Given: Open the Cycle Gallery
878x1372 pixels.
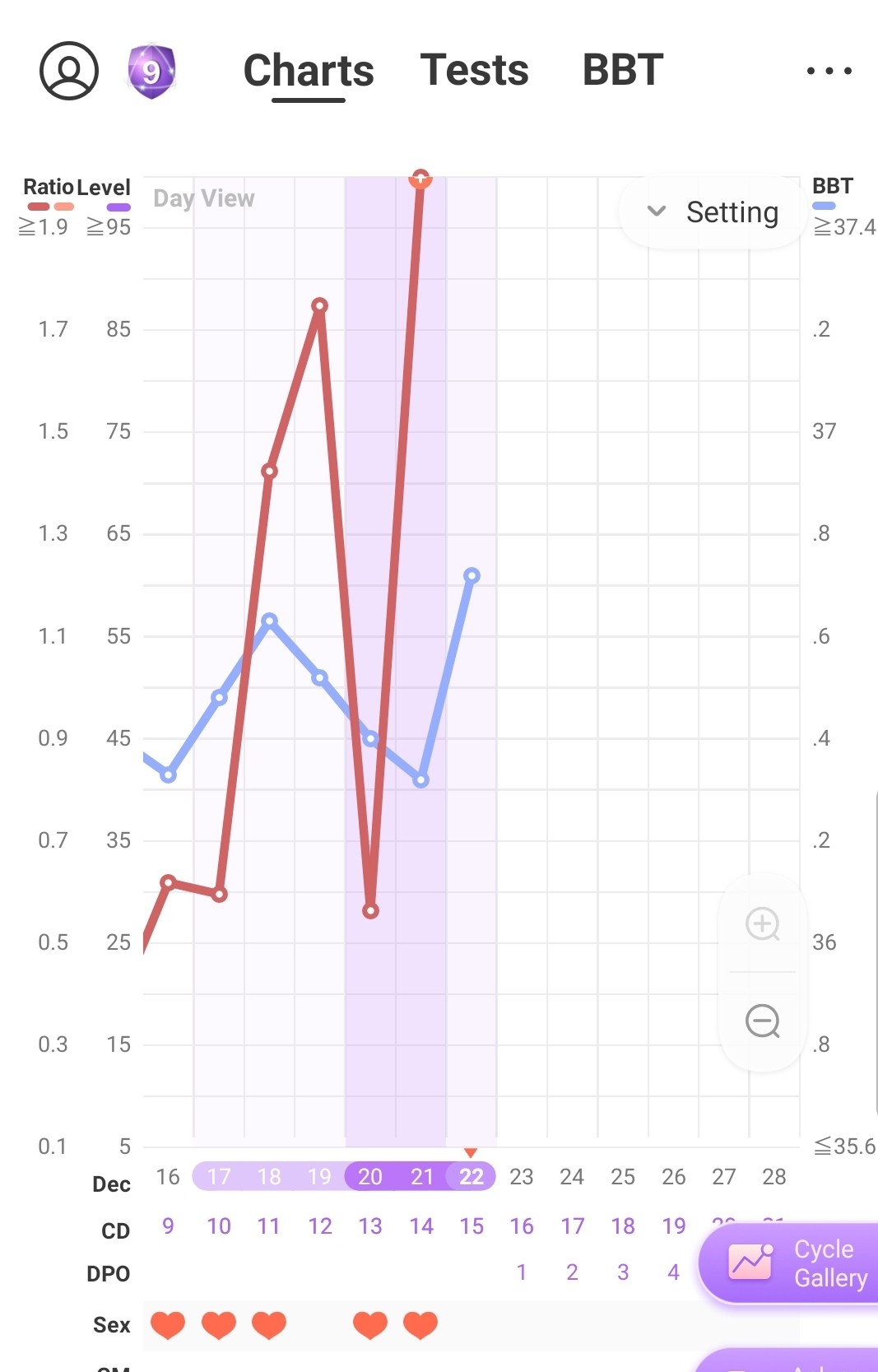Looking at the screenshot, I should click(x=794, y=1263).
